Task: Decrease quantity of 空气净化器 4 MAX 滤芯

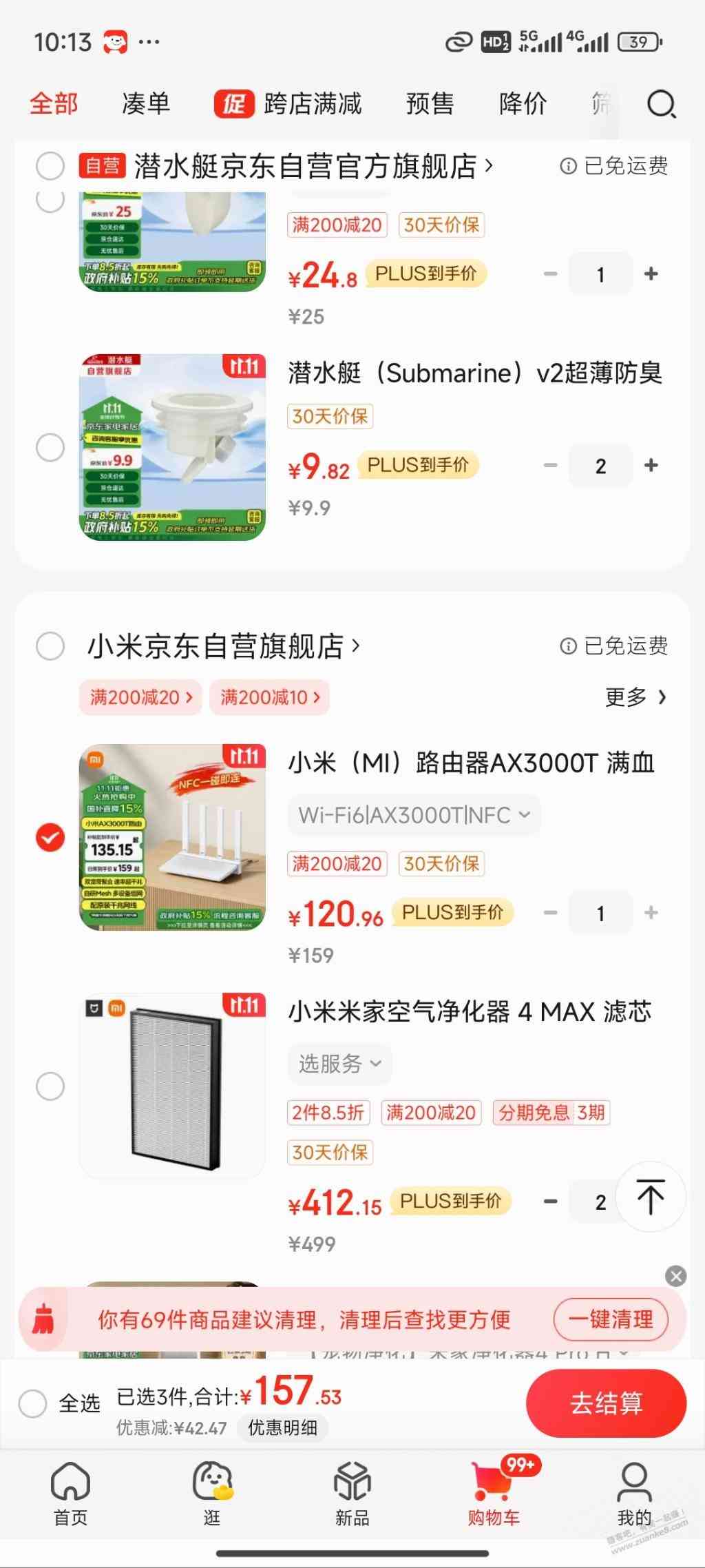Action: click(x=550, y=1201)
